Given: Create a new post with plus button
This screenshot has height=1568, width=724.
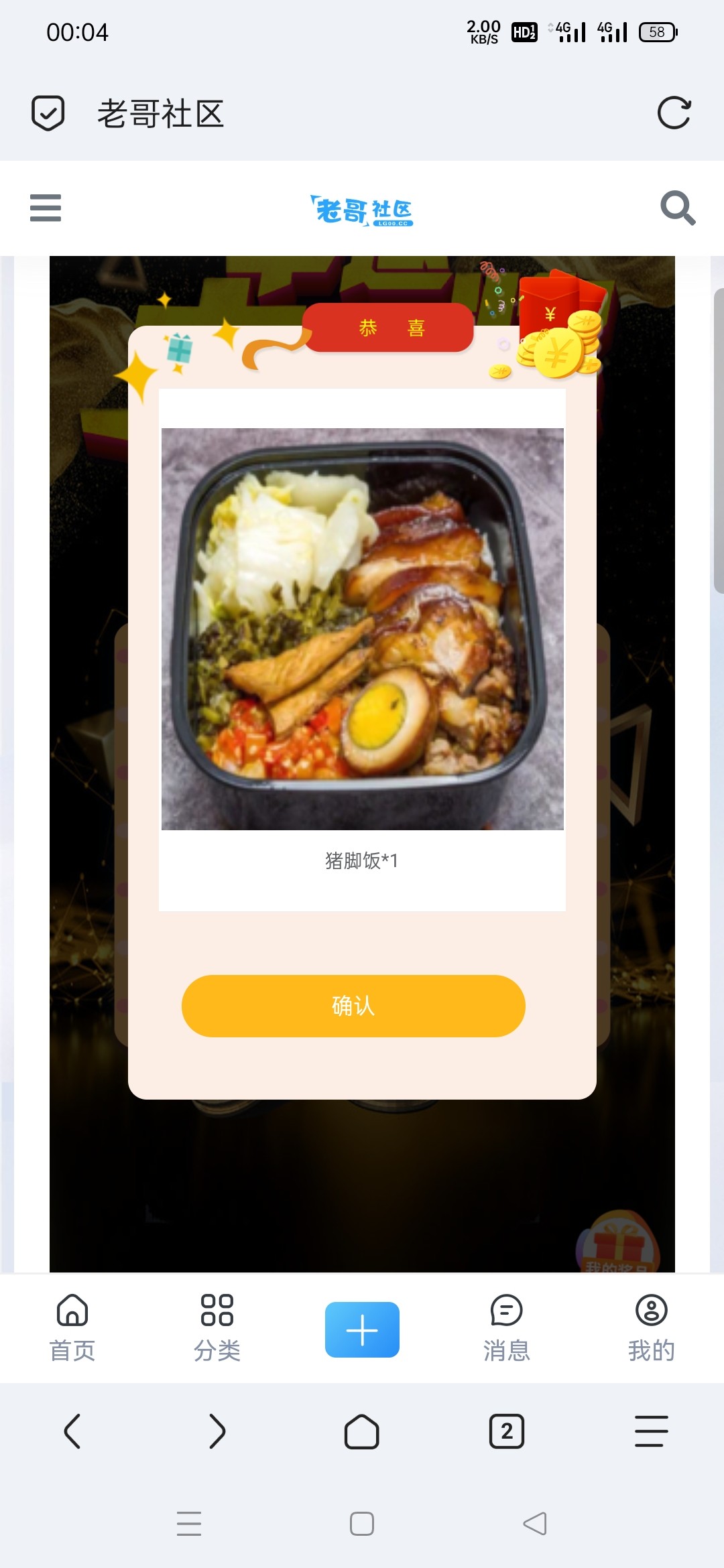Looking at the screenshot, I should (362, 1329).
